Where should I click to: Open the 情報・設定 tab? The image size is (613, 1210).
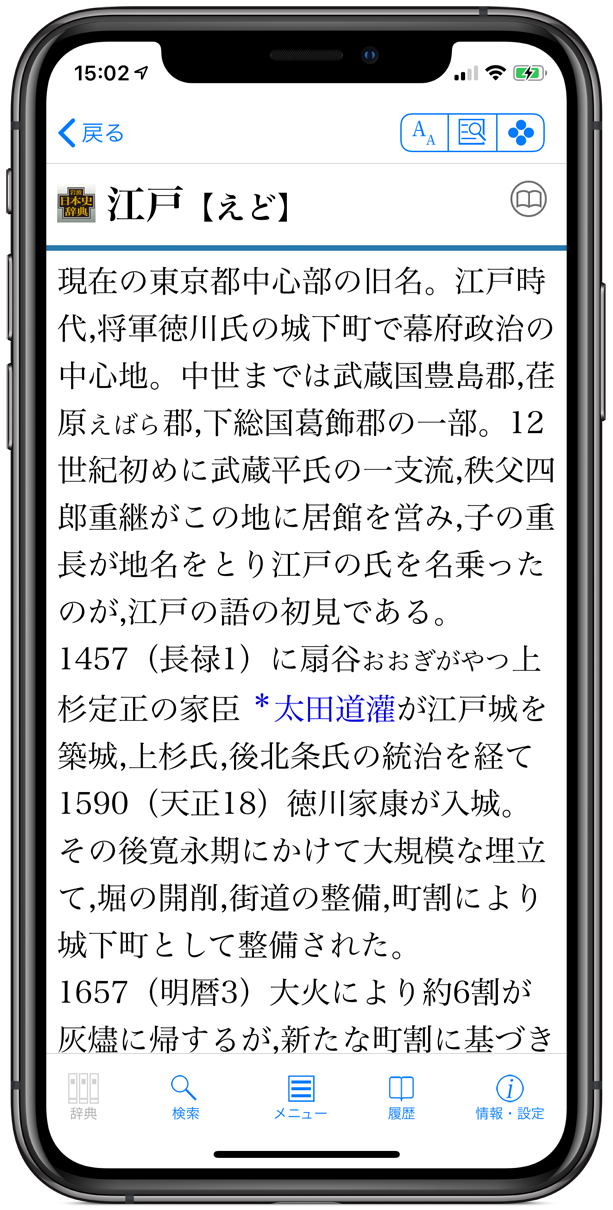509,1097
